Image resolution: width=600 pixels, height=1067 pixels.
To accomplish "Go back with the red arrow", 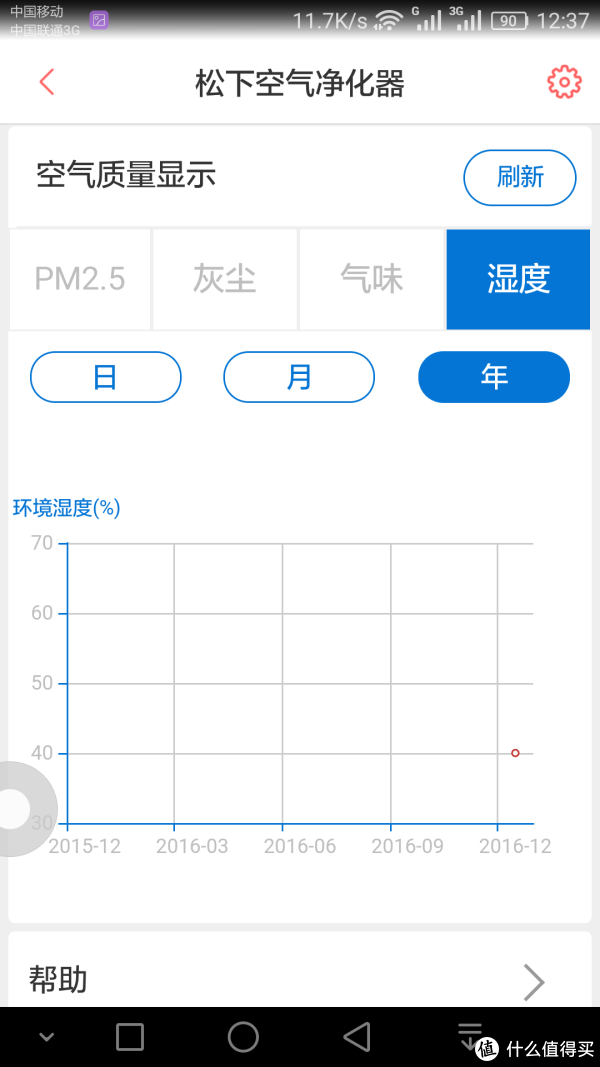I will pos(47,83).
